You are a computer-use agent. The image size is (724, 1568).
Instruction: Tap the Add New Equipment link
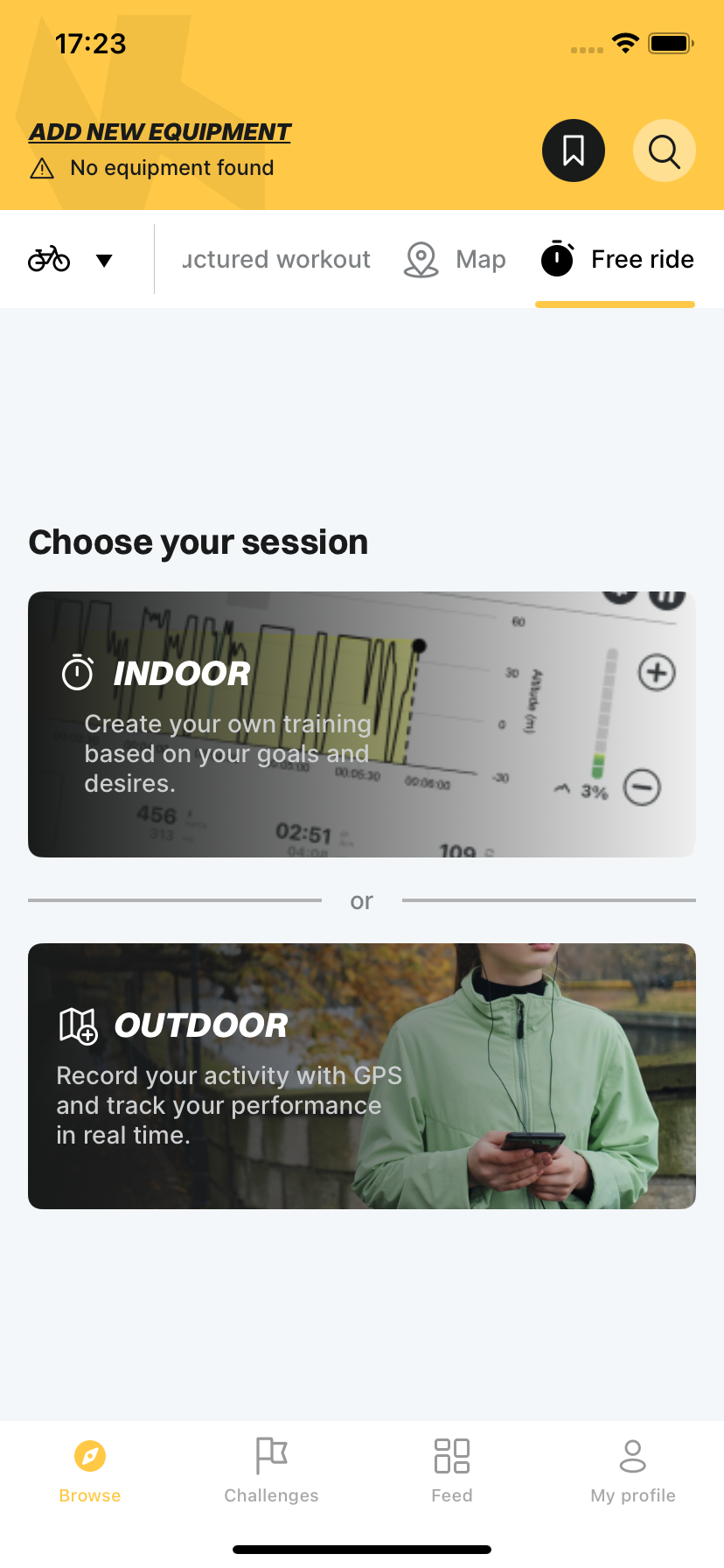(160, 132)
